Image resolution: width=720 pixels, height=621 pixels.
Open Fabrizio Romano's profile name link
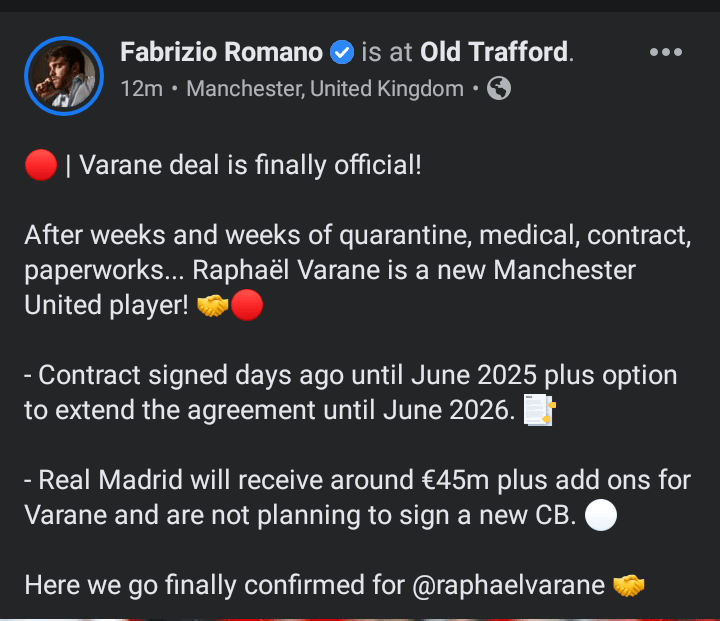[222, 52]
